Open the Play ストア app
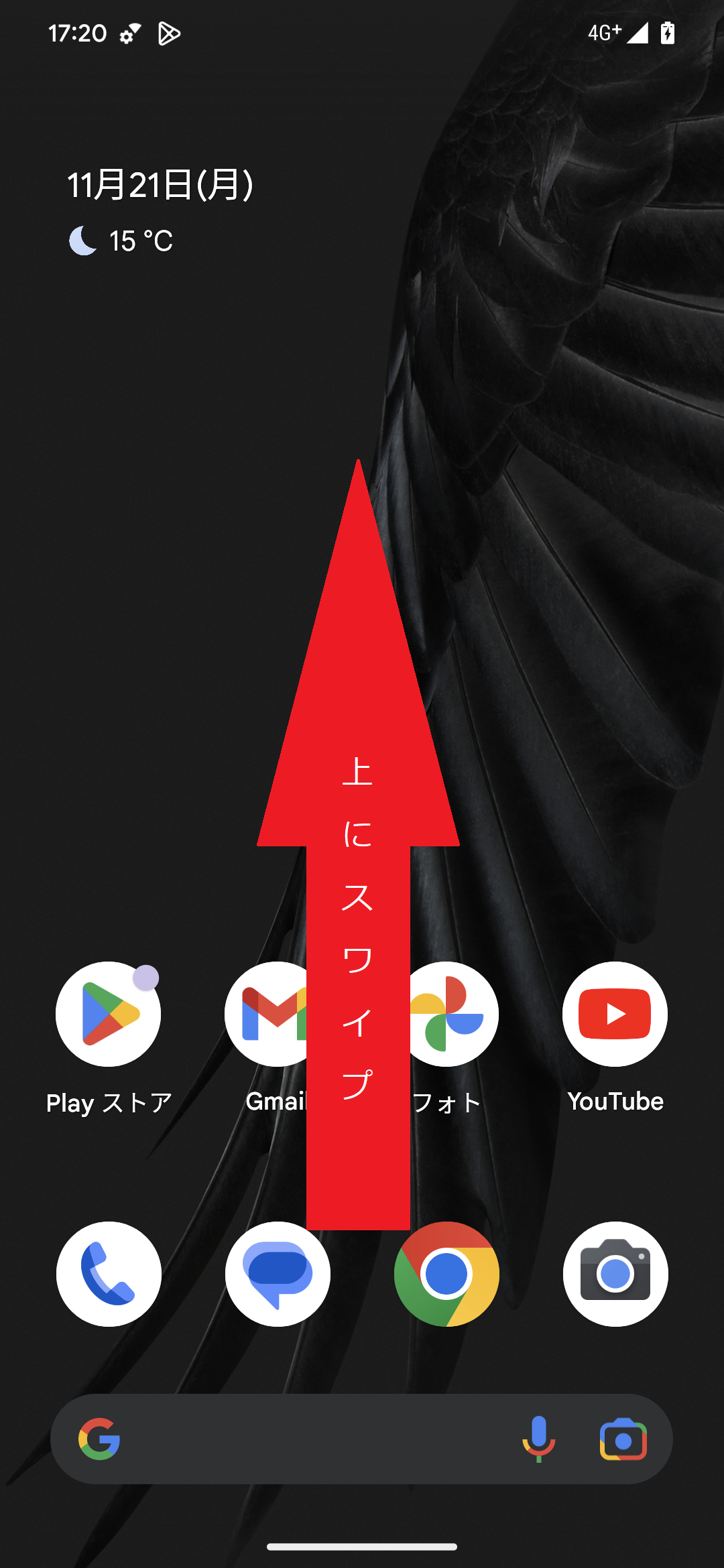Screen dimensions: 724x1568 pos(109,1014)
